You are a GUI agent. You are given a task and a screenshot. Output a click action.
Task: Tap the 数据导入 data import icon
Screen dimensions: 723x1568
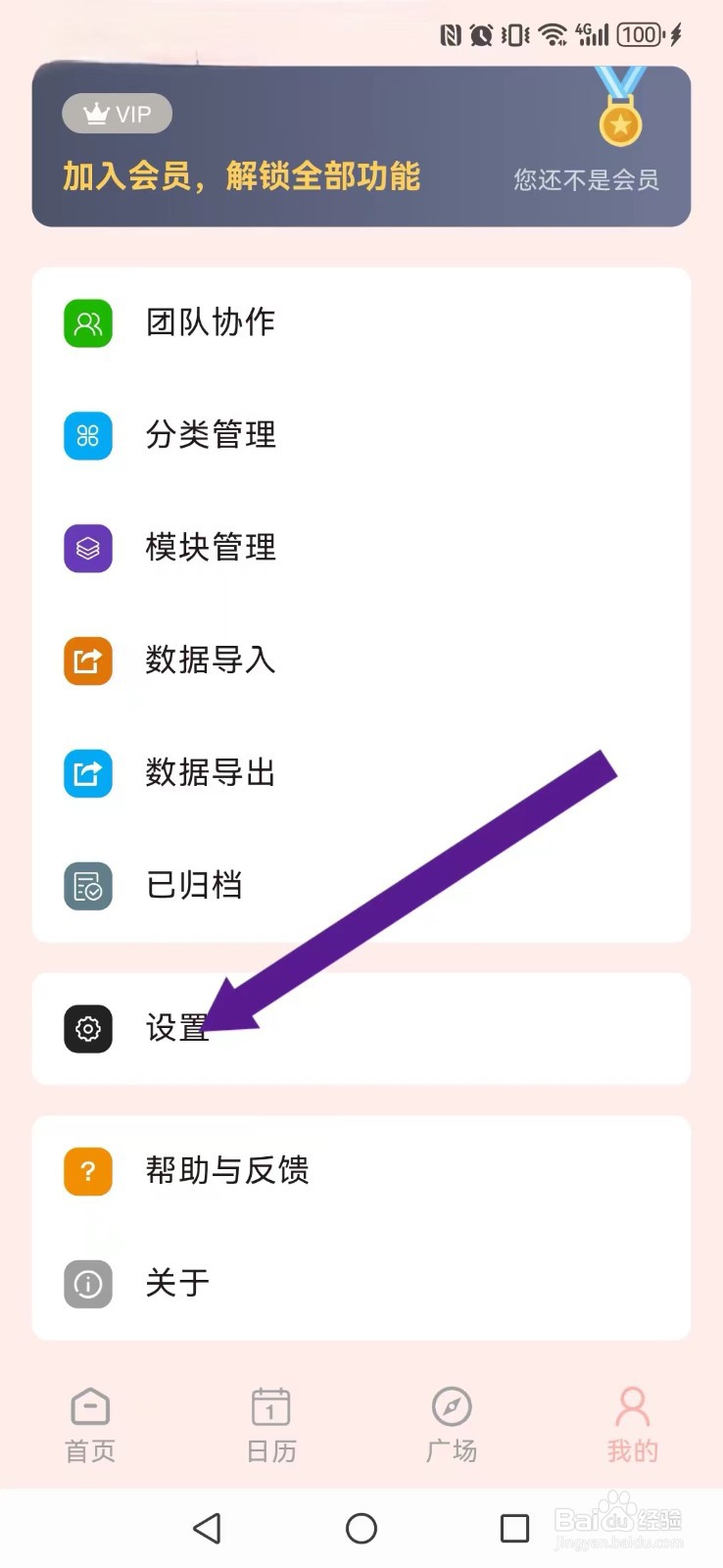click(88, 661)
